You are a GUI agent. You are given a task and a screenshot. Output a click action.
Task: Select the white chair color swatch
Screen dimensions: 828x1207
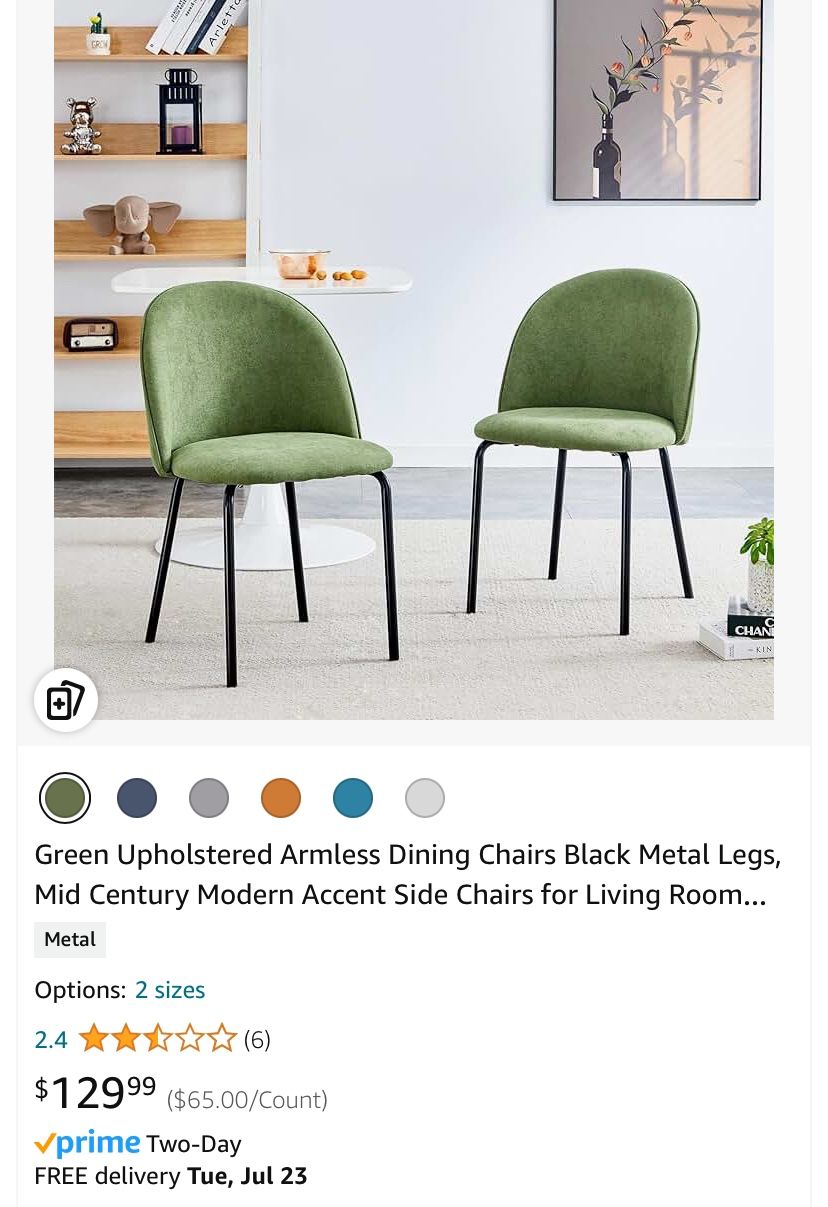(x=425, y=797)
